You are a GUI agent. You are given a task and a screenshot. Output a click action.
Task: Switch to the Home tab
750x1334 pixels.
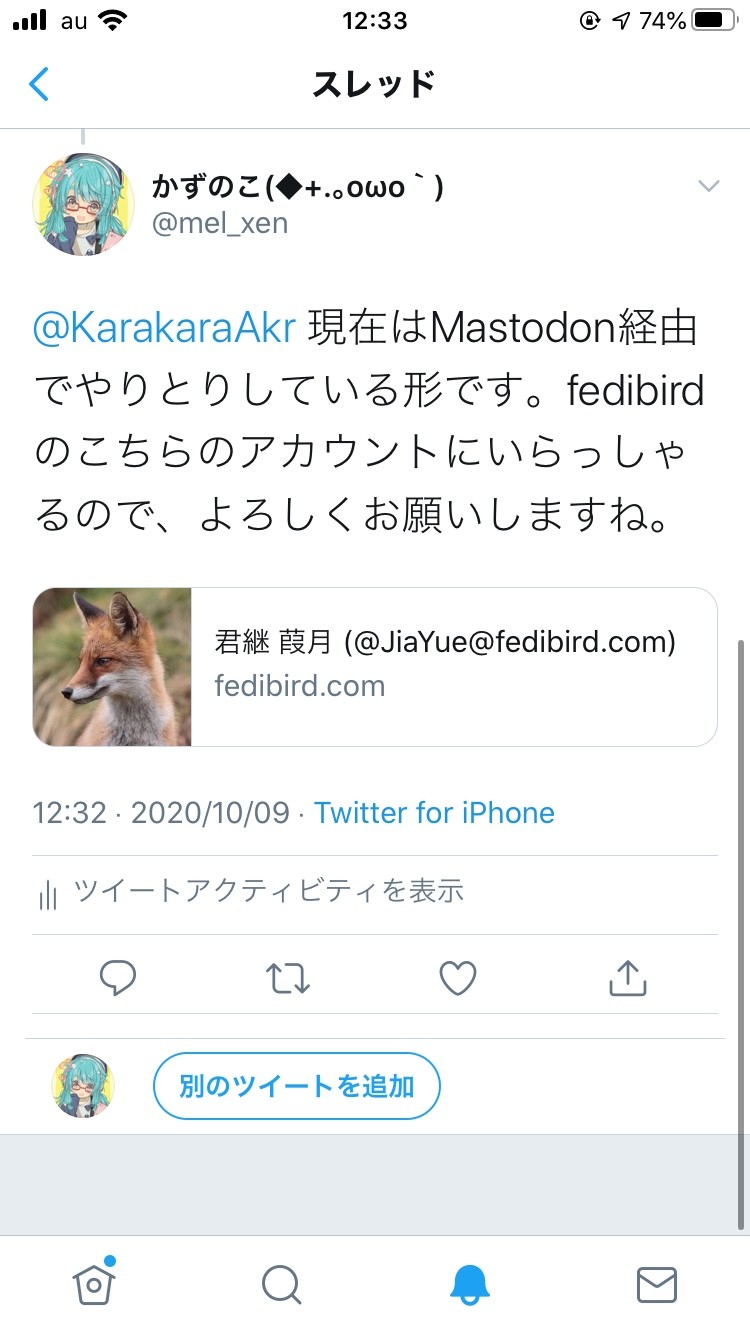point(94,1282)
